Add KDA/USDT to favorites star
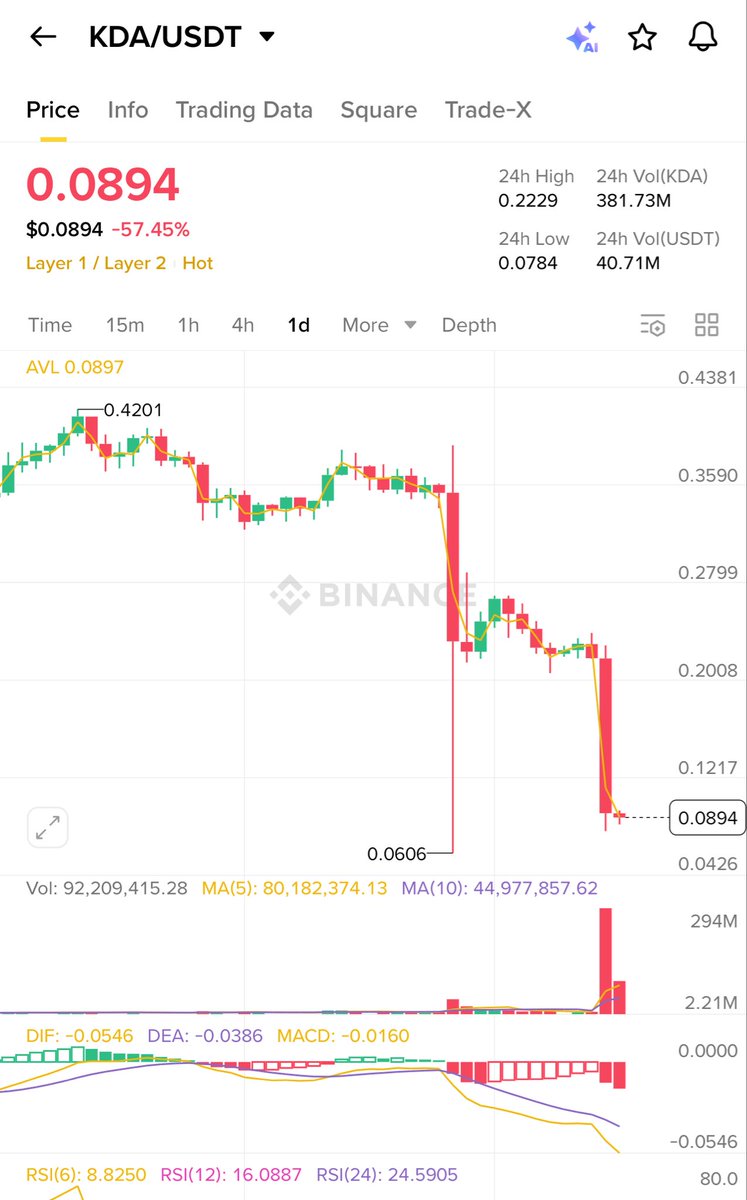747x1200 pixels. (642, 38)
